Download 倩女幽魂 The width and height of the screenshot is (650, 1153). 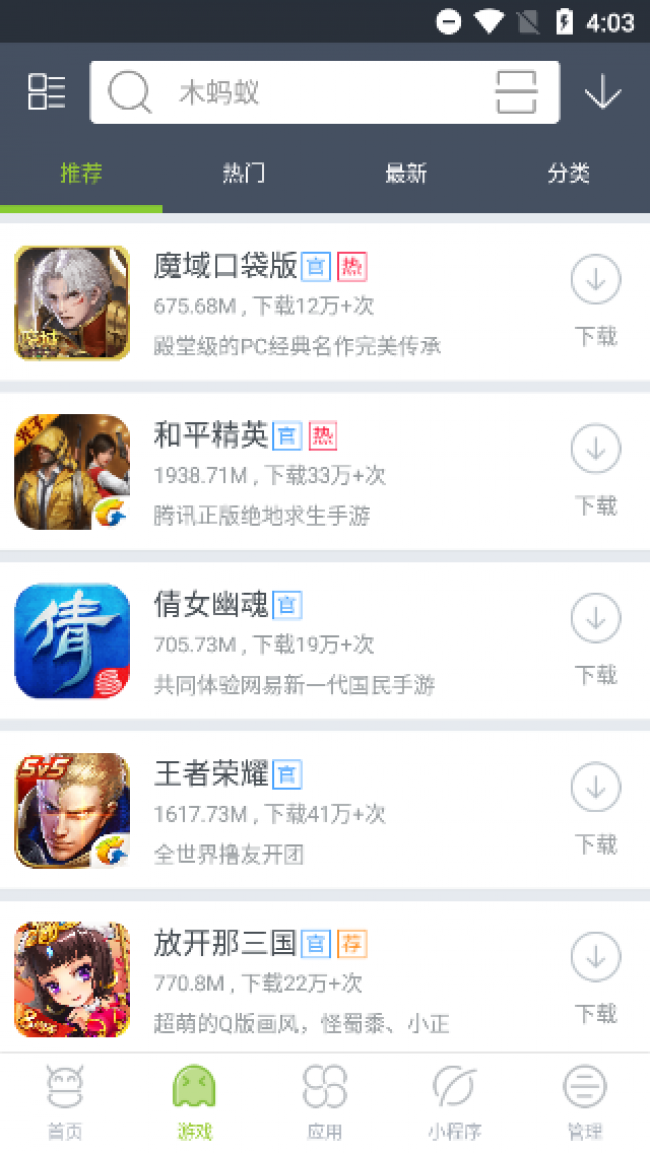tap(595, 638)
